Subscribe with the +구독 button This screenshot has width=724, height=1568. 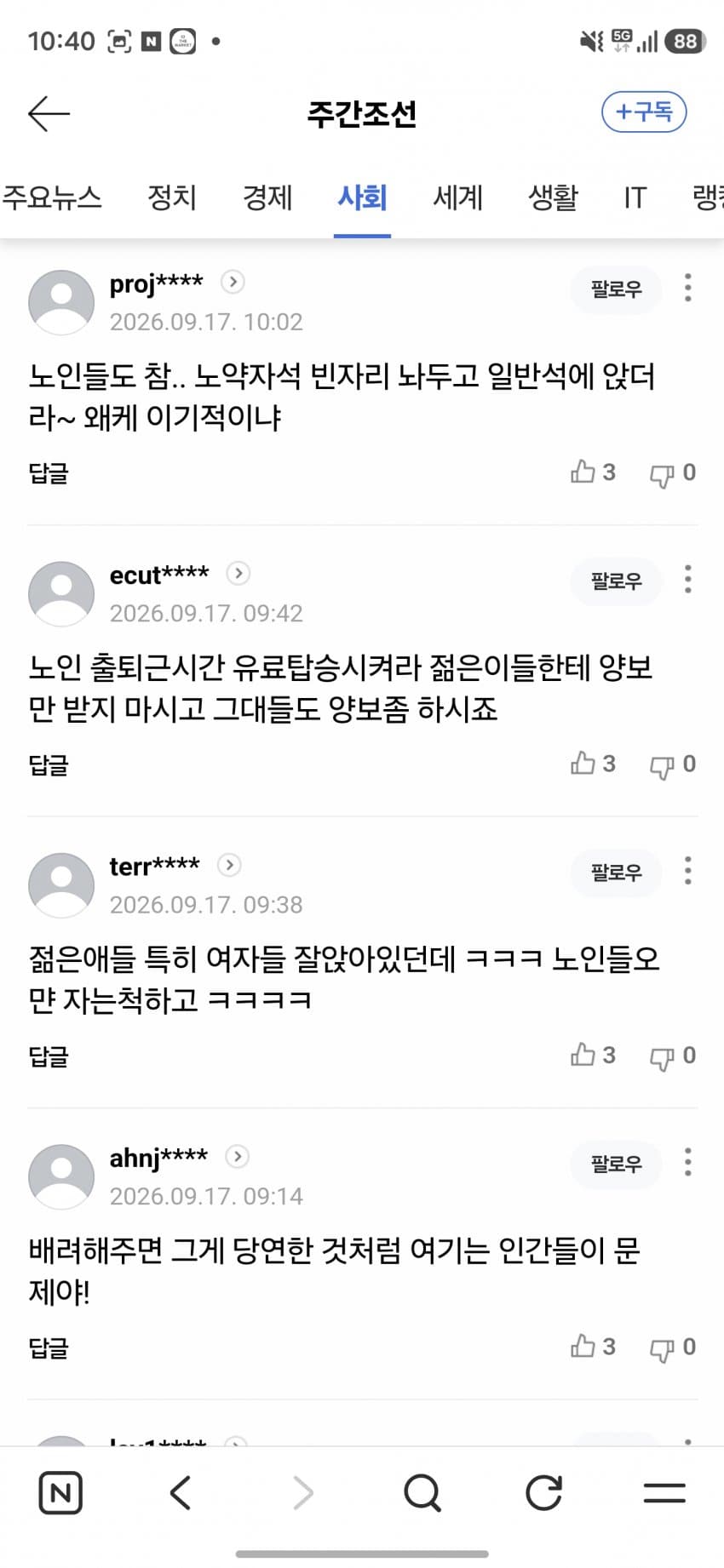[644, 112]
